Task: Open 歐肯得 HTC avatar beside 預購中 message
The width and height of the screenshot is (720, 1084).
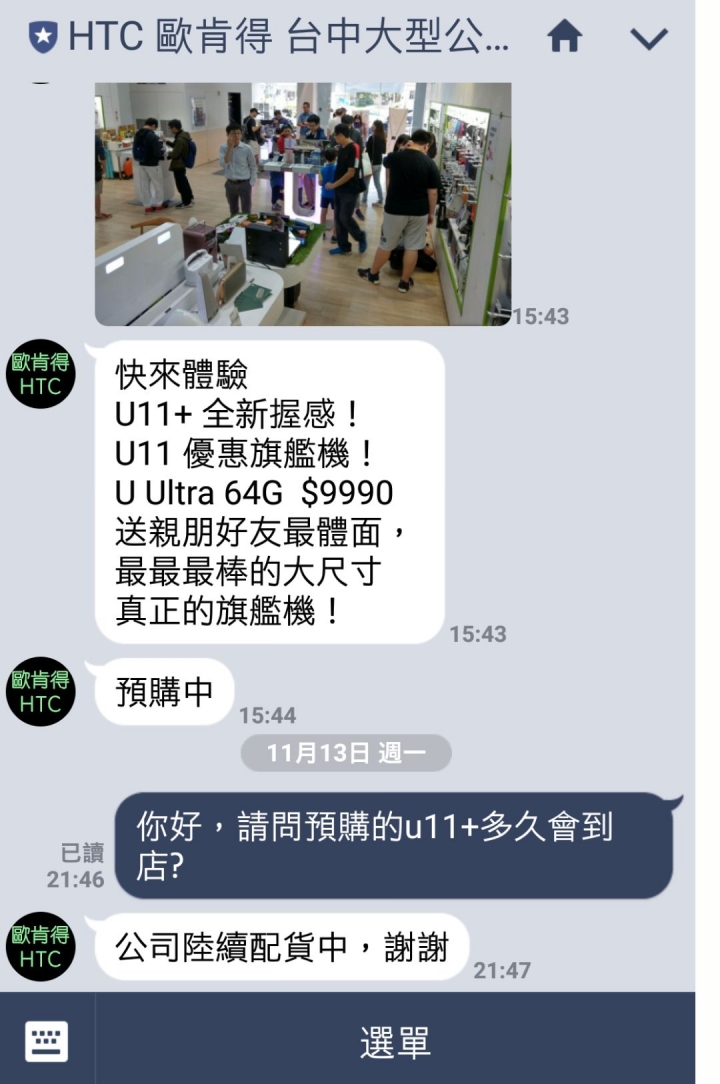Action: [x=40, y=691]
